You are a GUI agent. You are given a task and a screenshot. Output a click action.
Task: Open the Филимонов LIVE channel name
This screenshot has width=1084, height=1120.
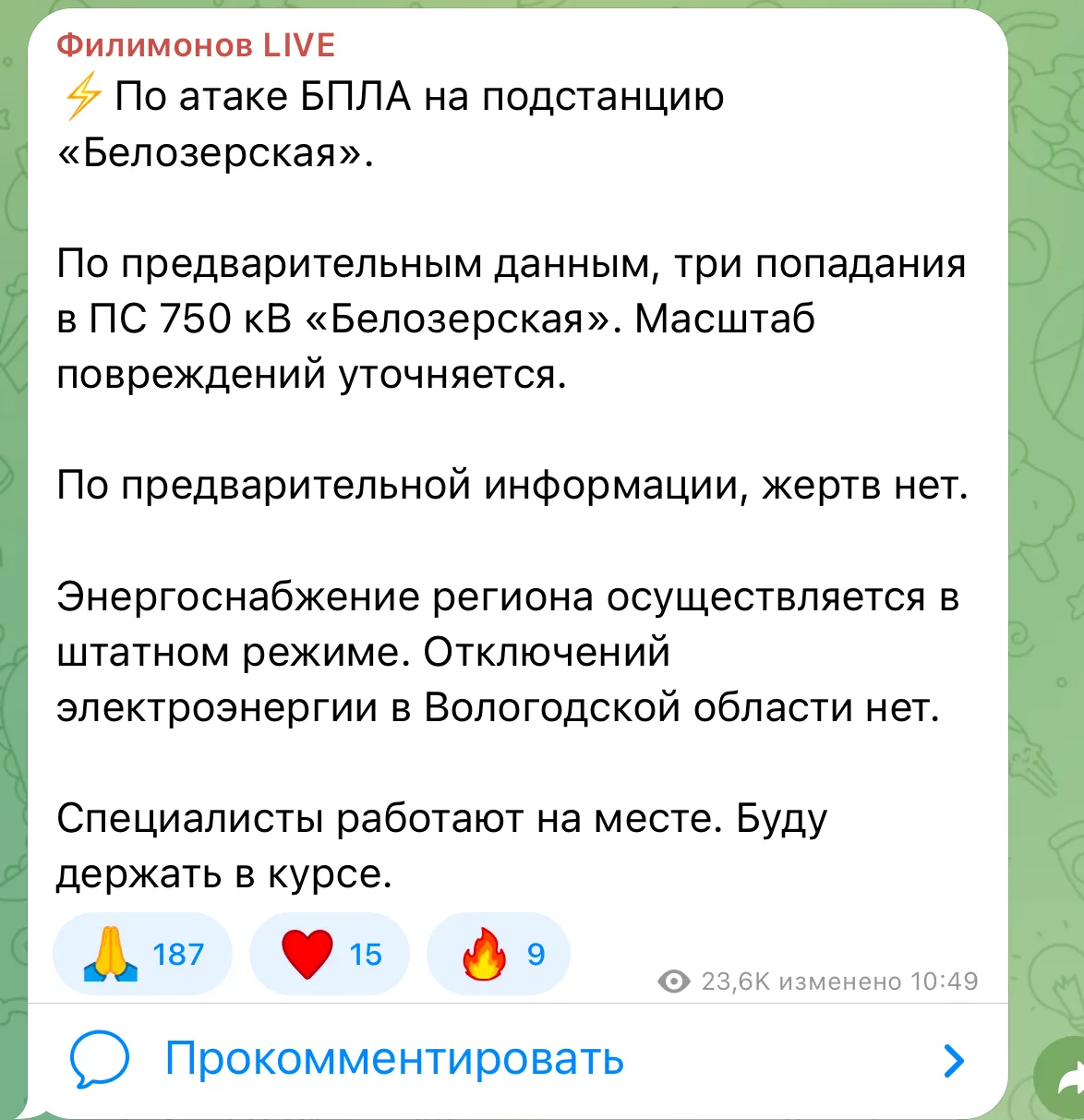tap(196, 45)
